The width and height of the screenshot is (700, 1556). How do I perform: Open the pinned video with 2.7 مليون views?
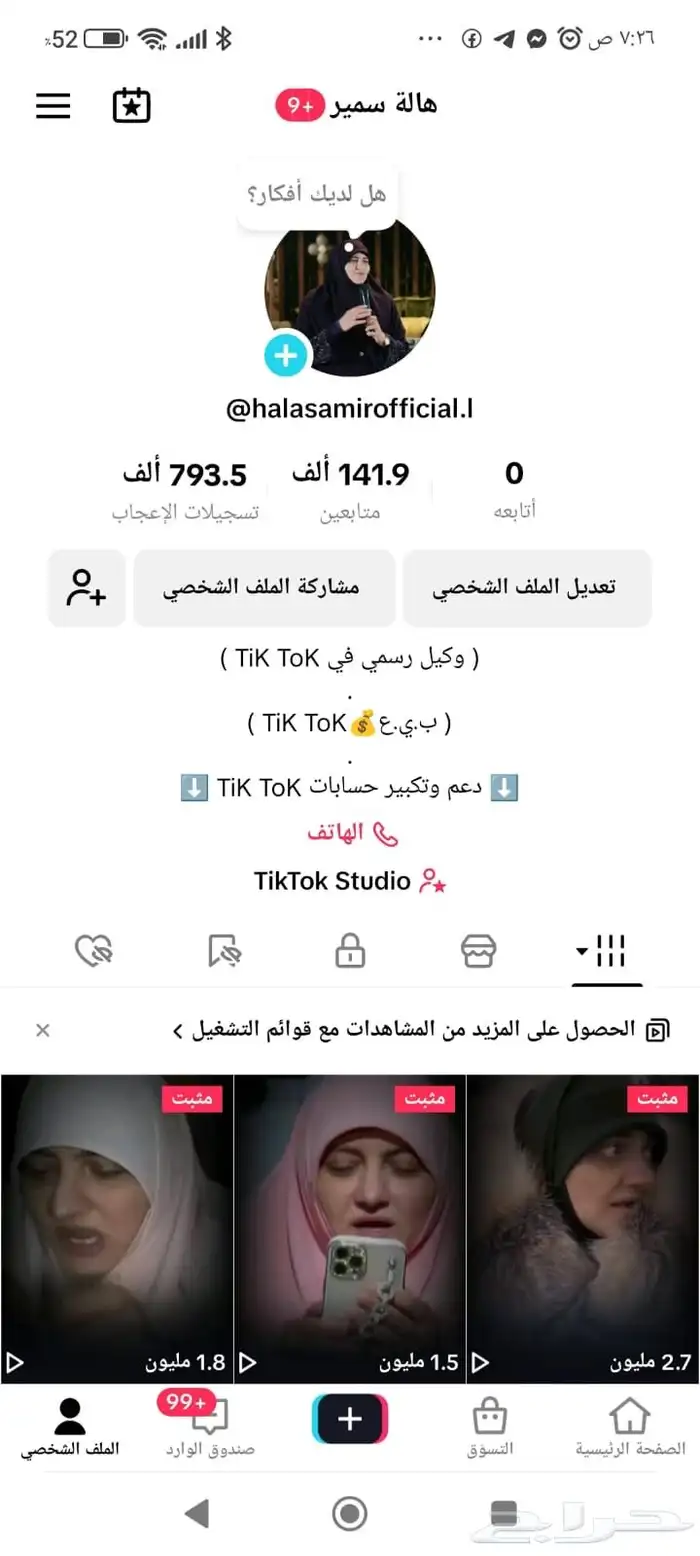(x=583, y=1228)
